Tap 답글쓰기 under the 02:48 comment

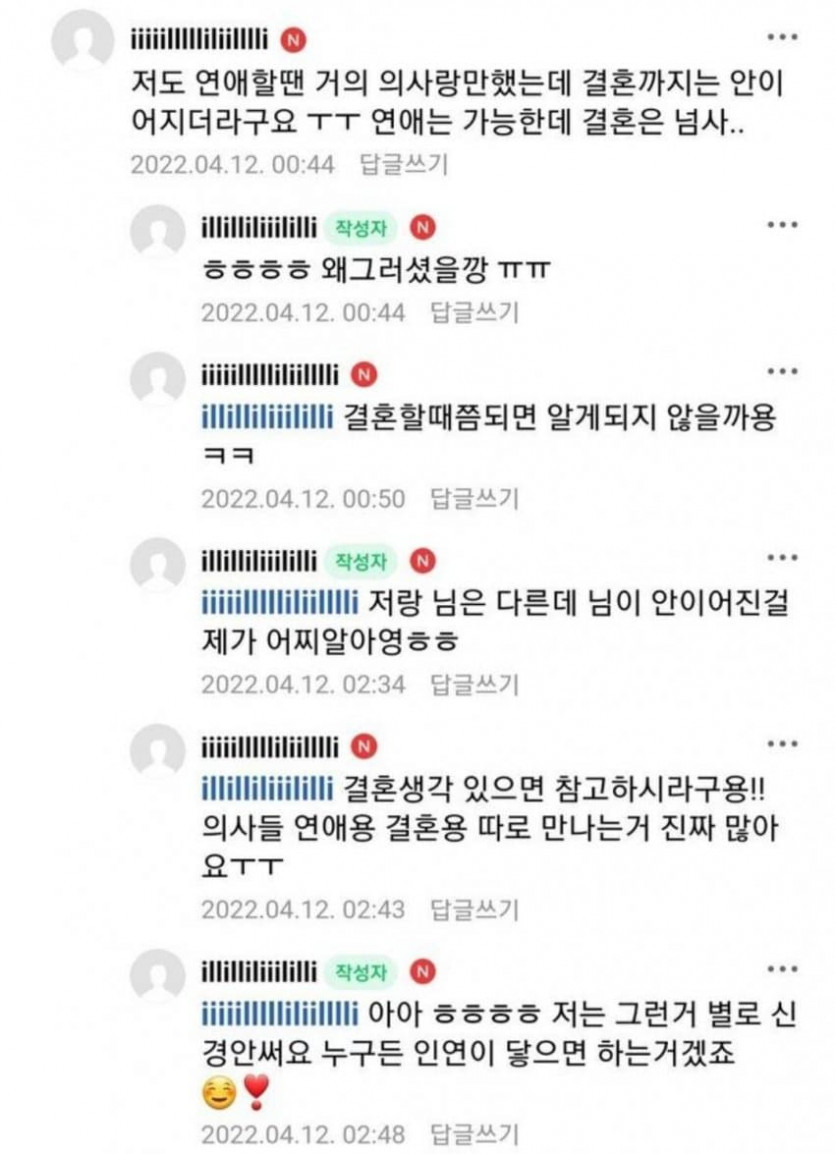click(474, 1134)
